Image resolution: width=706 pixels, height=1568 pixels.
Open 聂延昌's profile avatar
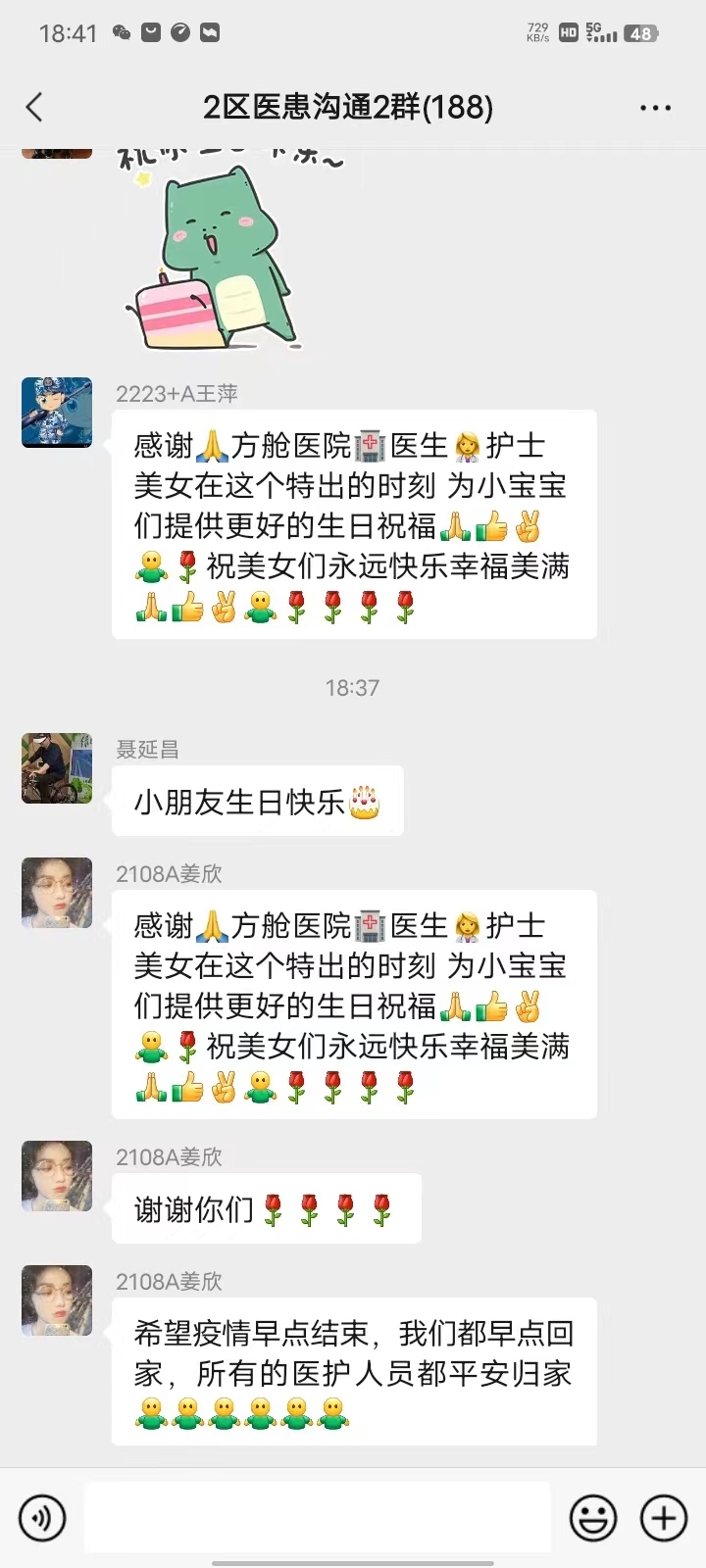[x=57, y=768]
